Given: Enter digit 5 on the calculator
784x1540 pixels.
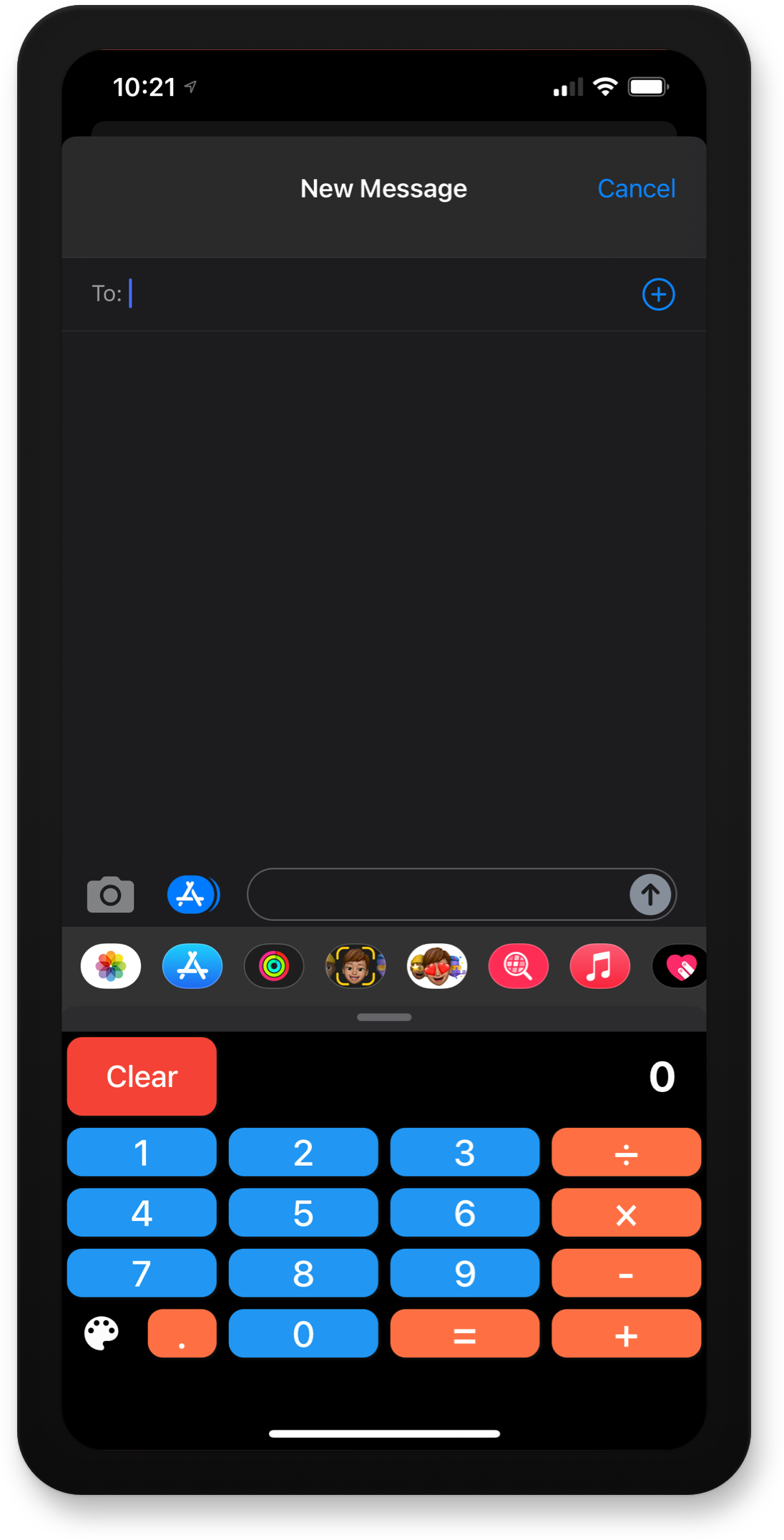Looking at the screenshot, I should pos(303,1213).
